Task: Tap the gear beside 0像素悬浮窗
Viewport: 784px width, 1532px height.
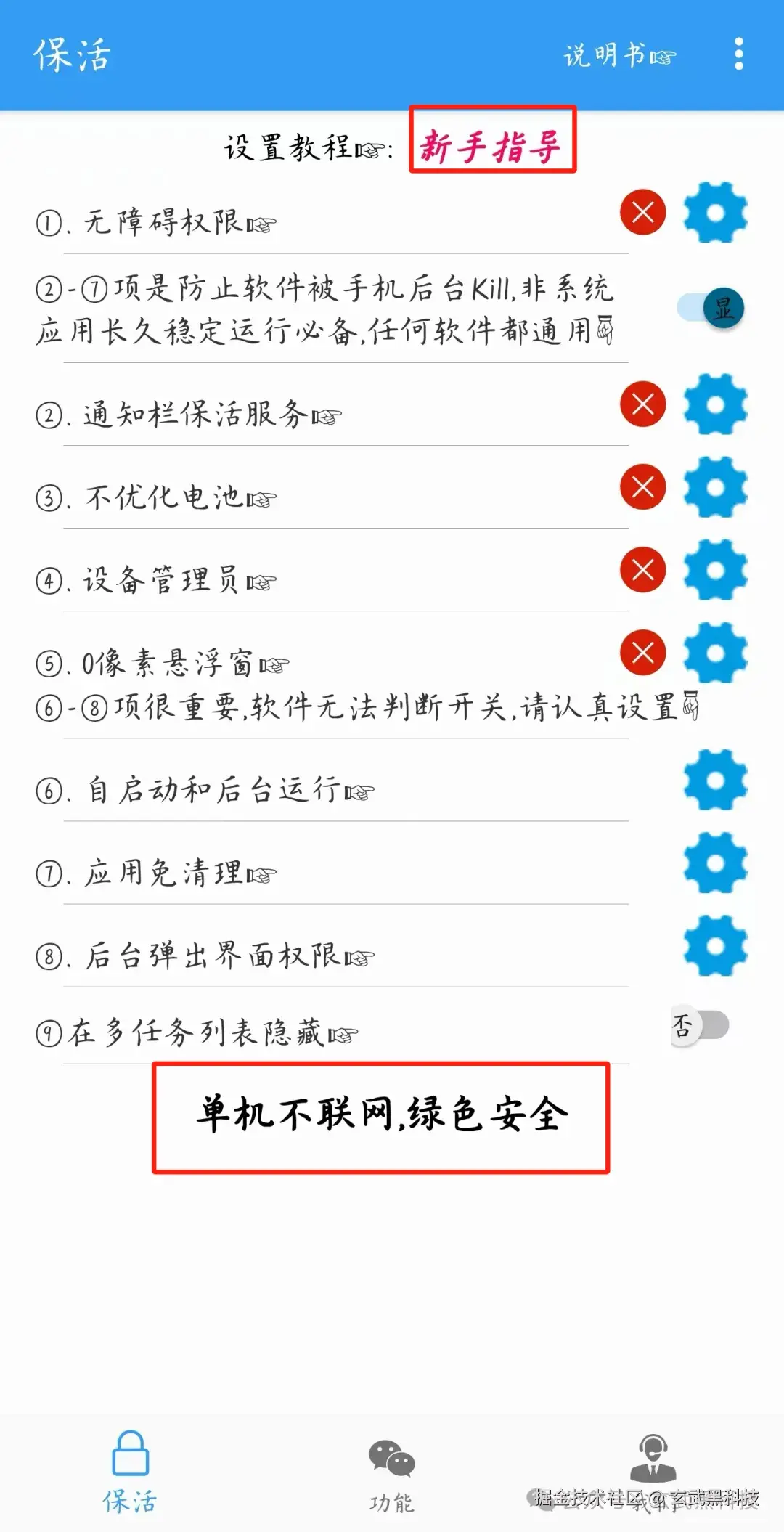Action: click(x=715, y=653)
